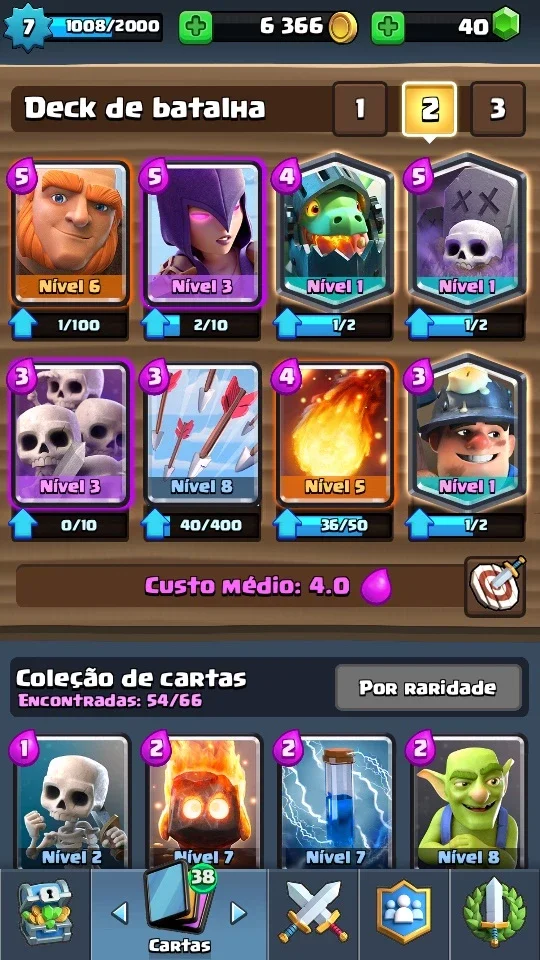The height and width of the screenshot is (960, 540).
Task: Select the Skeleton Army card
Action: pos(70,434)
